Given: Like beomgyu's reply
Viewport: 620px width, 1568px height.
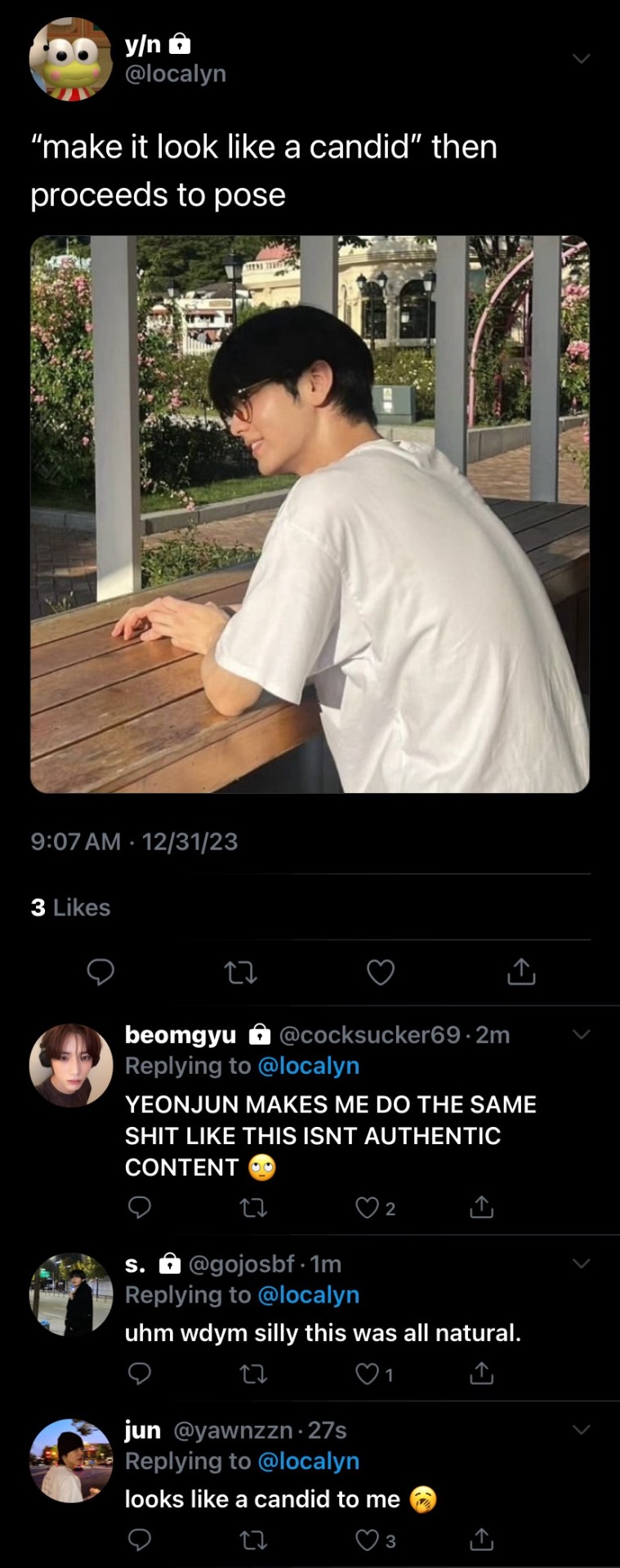Looking at the screenshot, I should [368, 1208].
